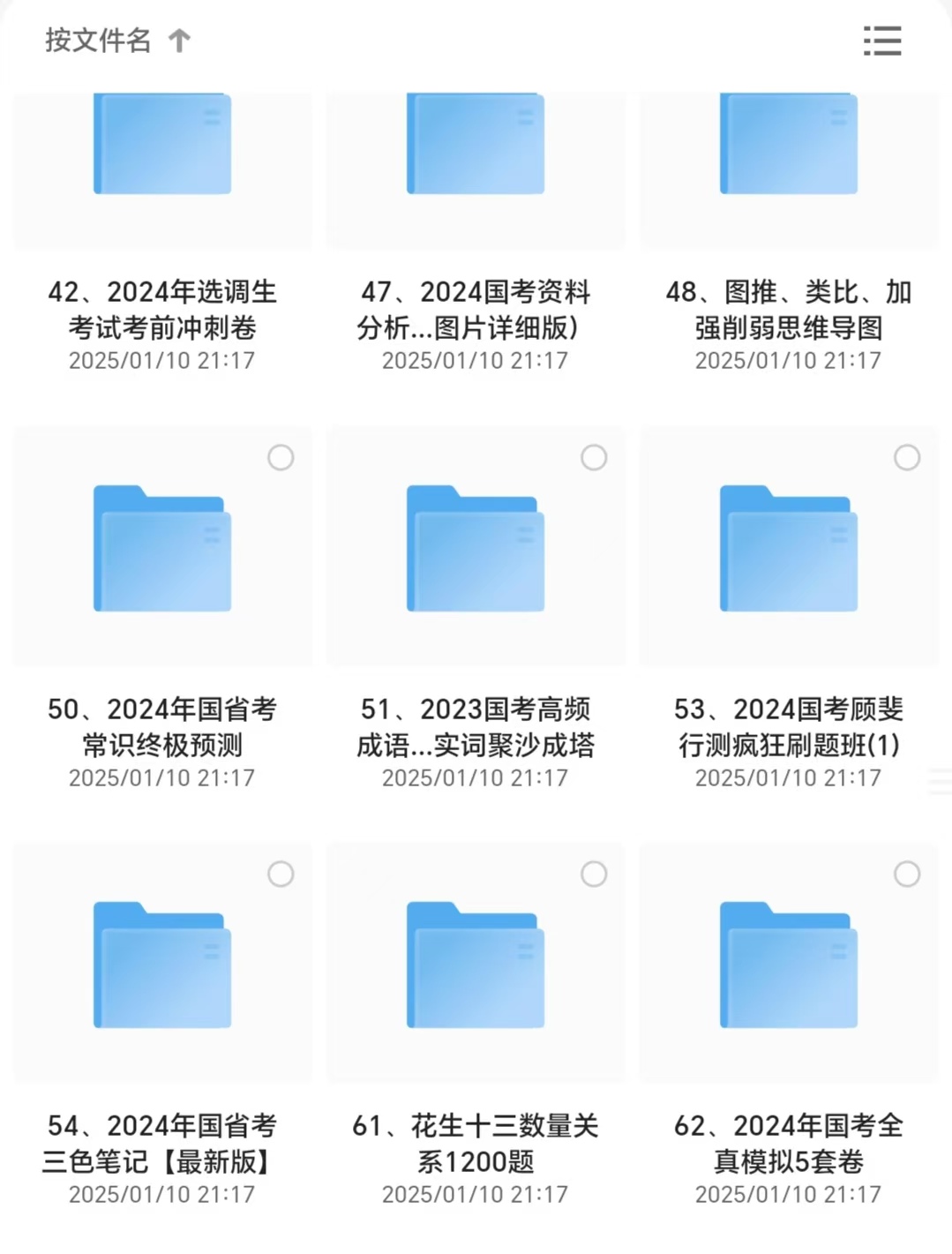Image resolution: width=952 pixels, height=1254 pixels.
Task: Switch to list view layout
Action: point(881,41)
